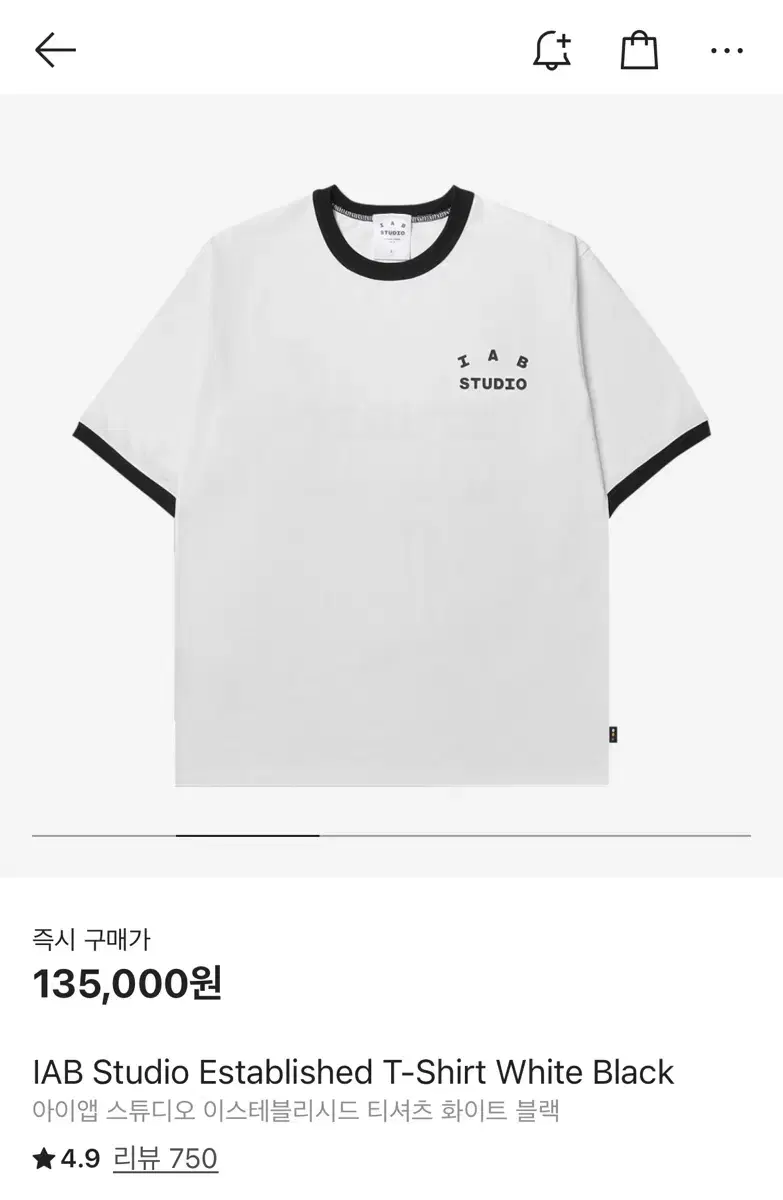Select the product title IAB Studio Established T-Shirt
The width and height of the screenshot is (783, 1200).
pyautogui.click(x=354, y=1070)
